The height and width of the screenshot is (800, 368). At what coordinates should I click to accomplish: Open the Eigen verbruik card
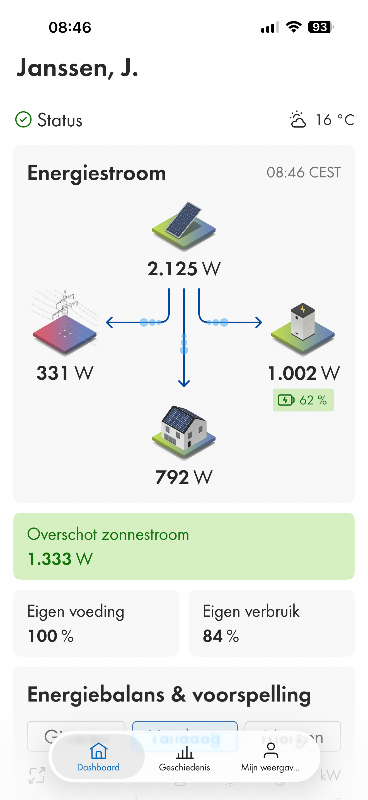tap(272, 623)
